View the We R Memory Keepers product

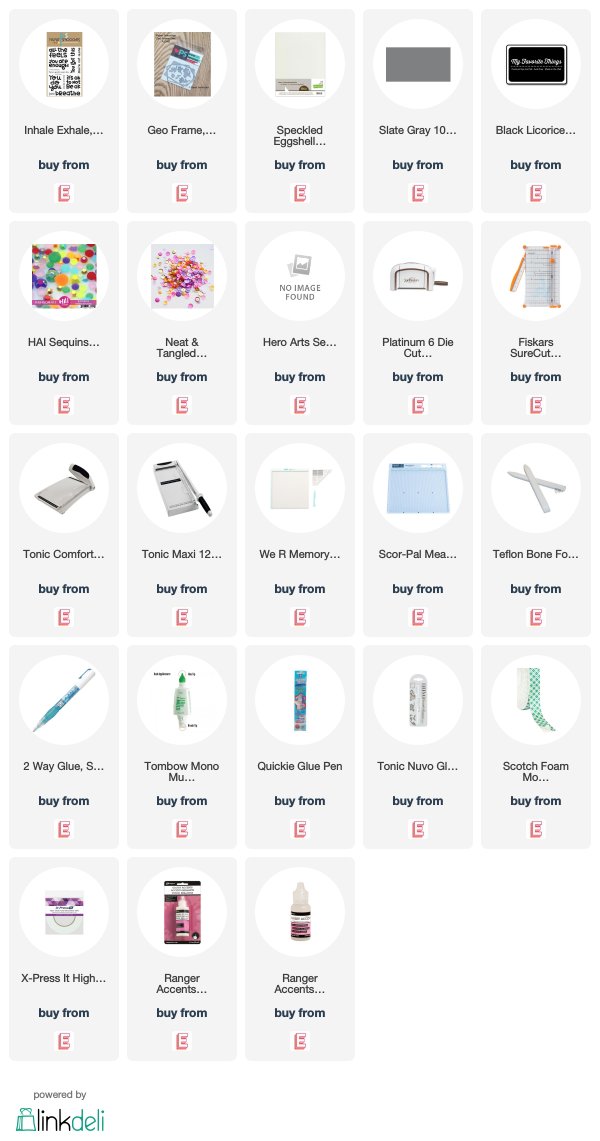click(300, 488)
